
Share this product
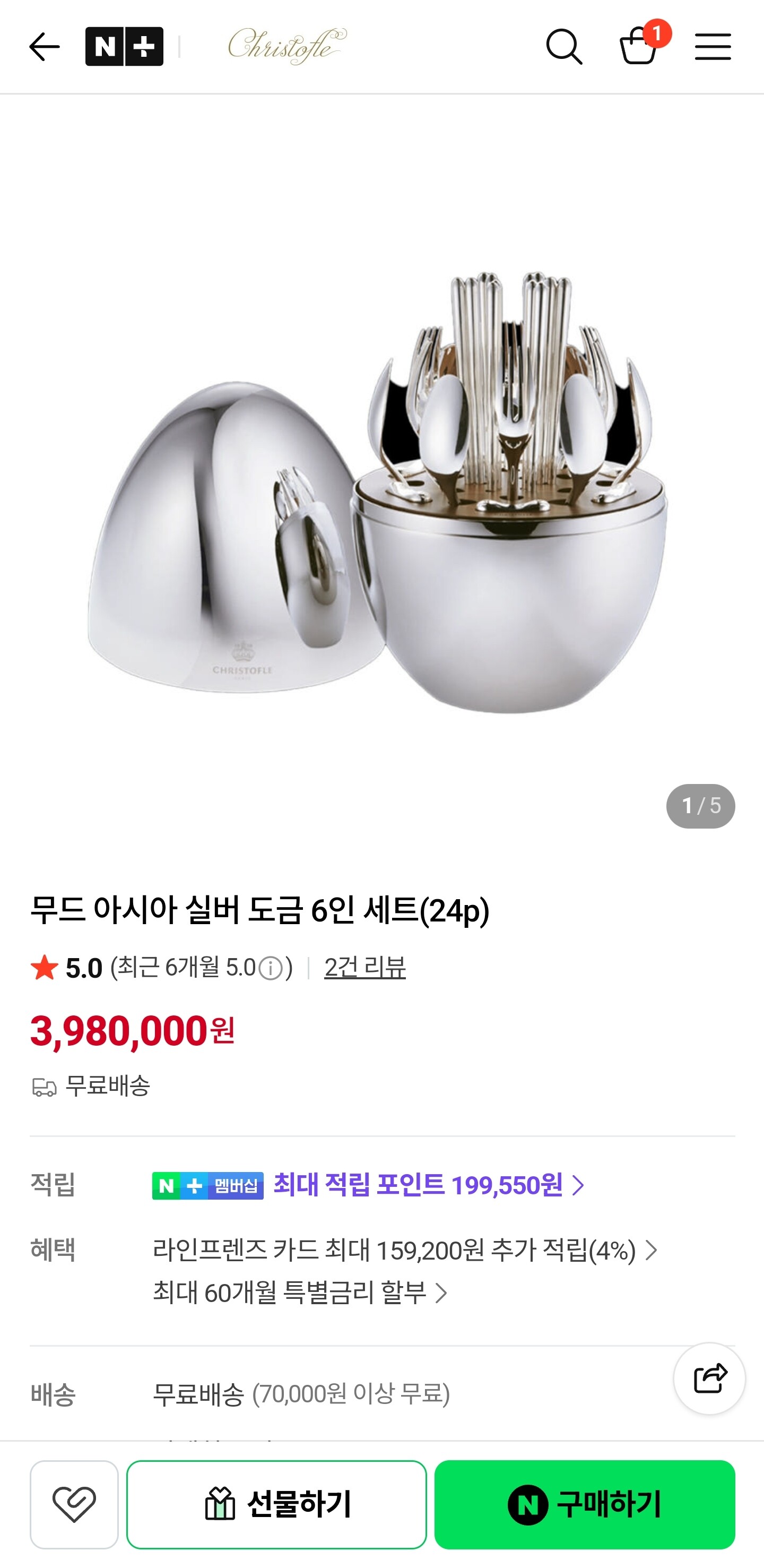click(x=709, y=1378)
